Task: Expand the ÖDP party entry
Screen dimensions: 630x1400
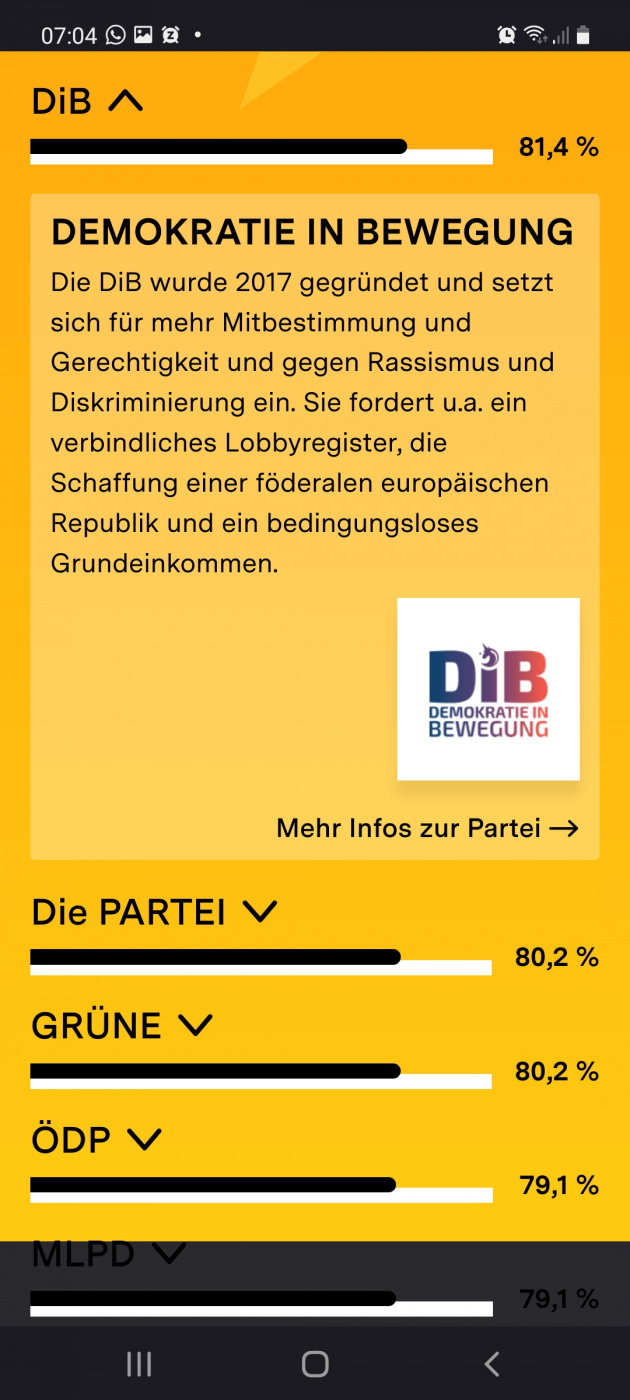Action: point(144,1140)
